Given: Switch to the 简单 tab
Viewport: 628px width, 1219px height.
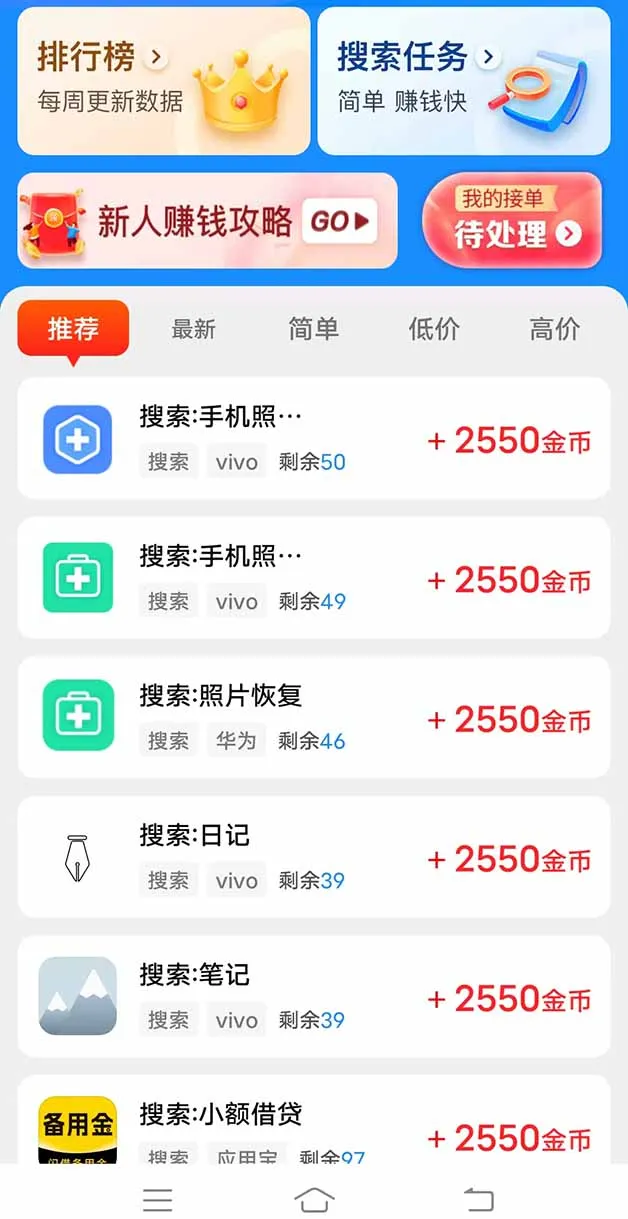Looking at the screenshot, I should pyautogui.click(x=313, y=329).
